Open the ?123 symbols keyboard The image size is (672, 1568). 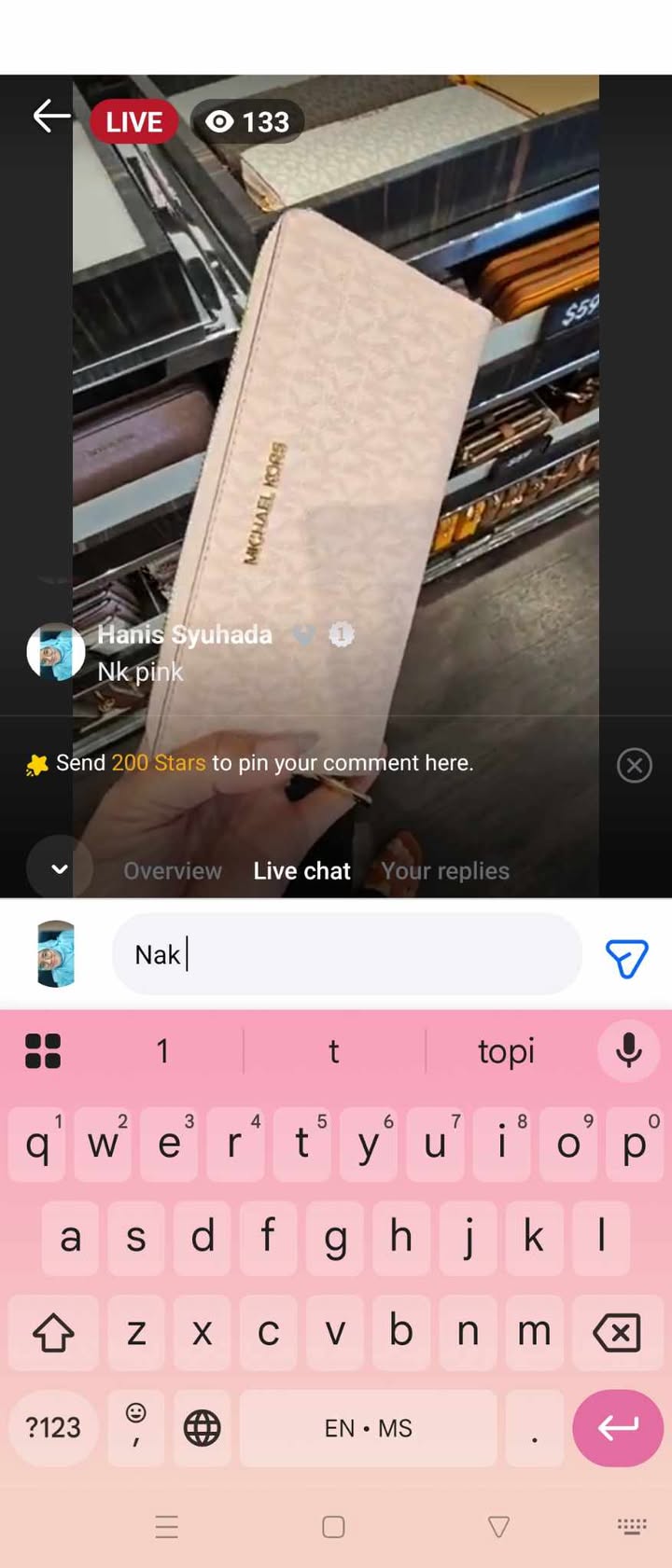53,1427
